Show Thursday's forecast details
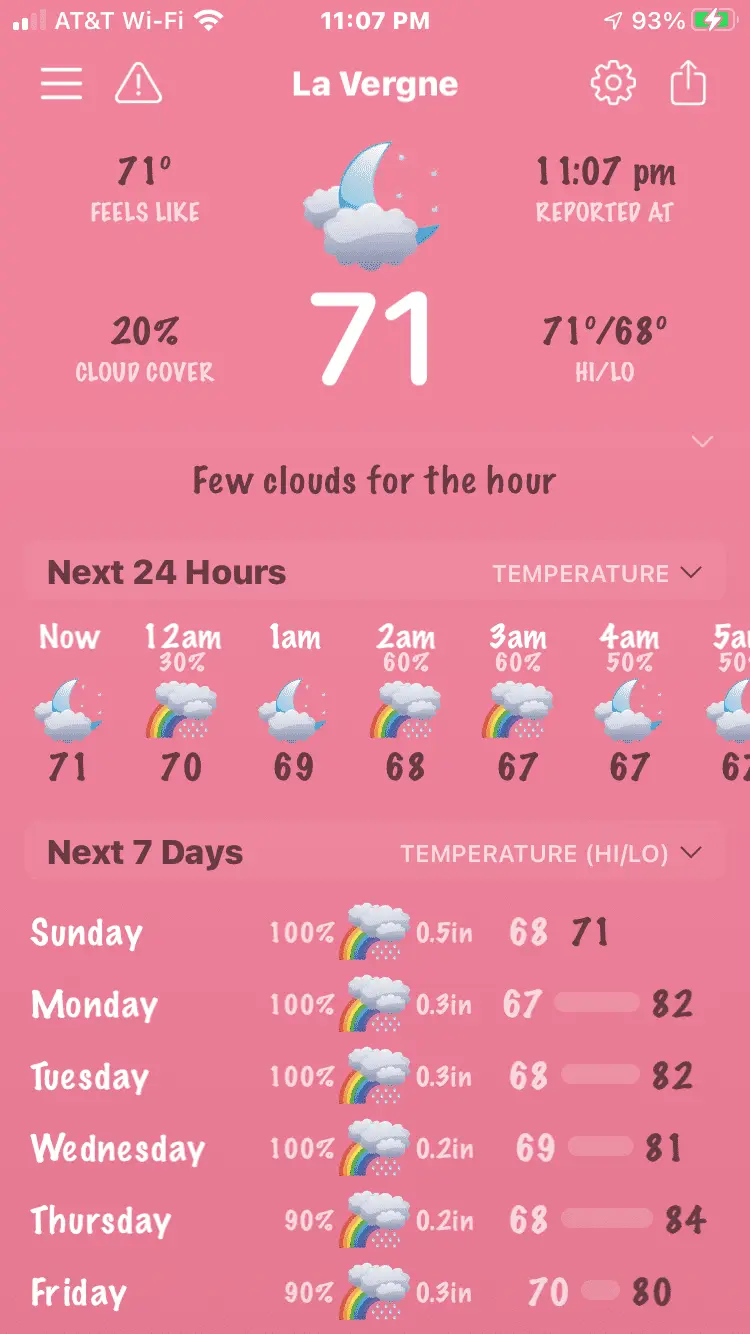The image size is (750, 1334). tap(375, 1220)
